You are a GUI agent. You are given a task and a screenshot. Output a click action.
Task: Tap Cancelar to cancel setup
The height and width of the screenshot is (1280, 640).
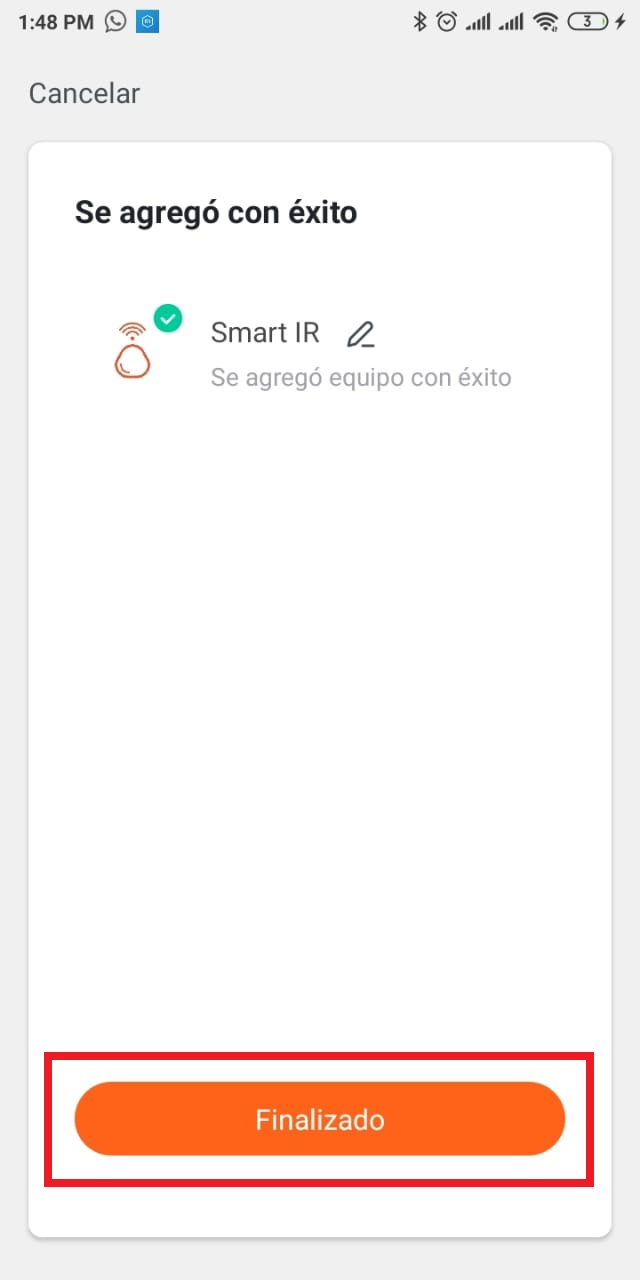pos(84,93)
